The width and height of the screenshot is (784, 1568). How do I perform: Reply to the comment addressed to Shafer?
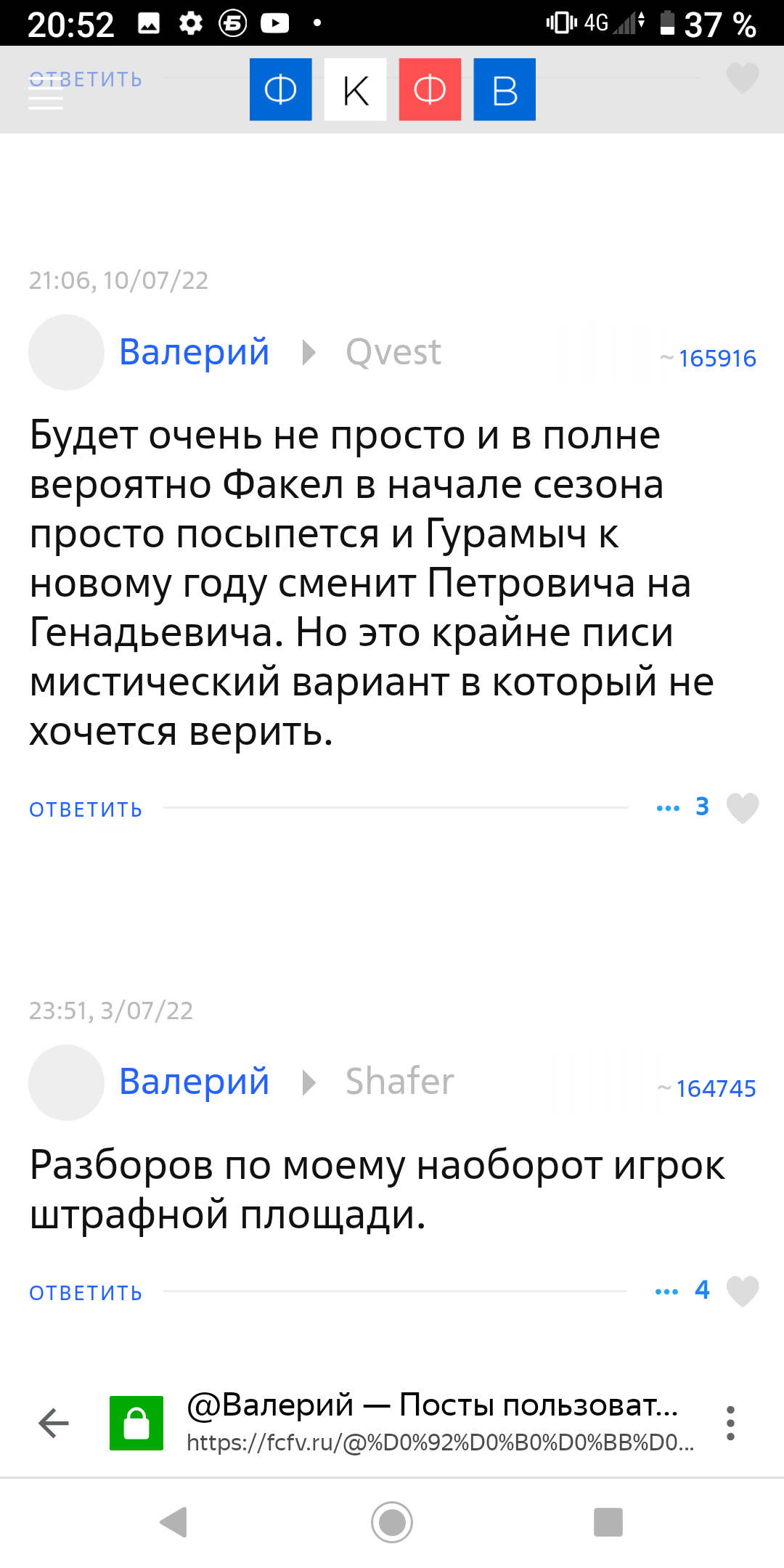pos(86,1293)
